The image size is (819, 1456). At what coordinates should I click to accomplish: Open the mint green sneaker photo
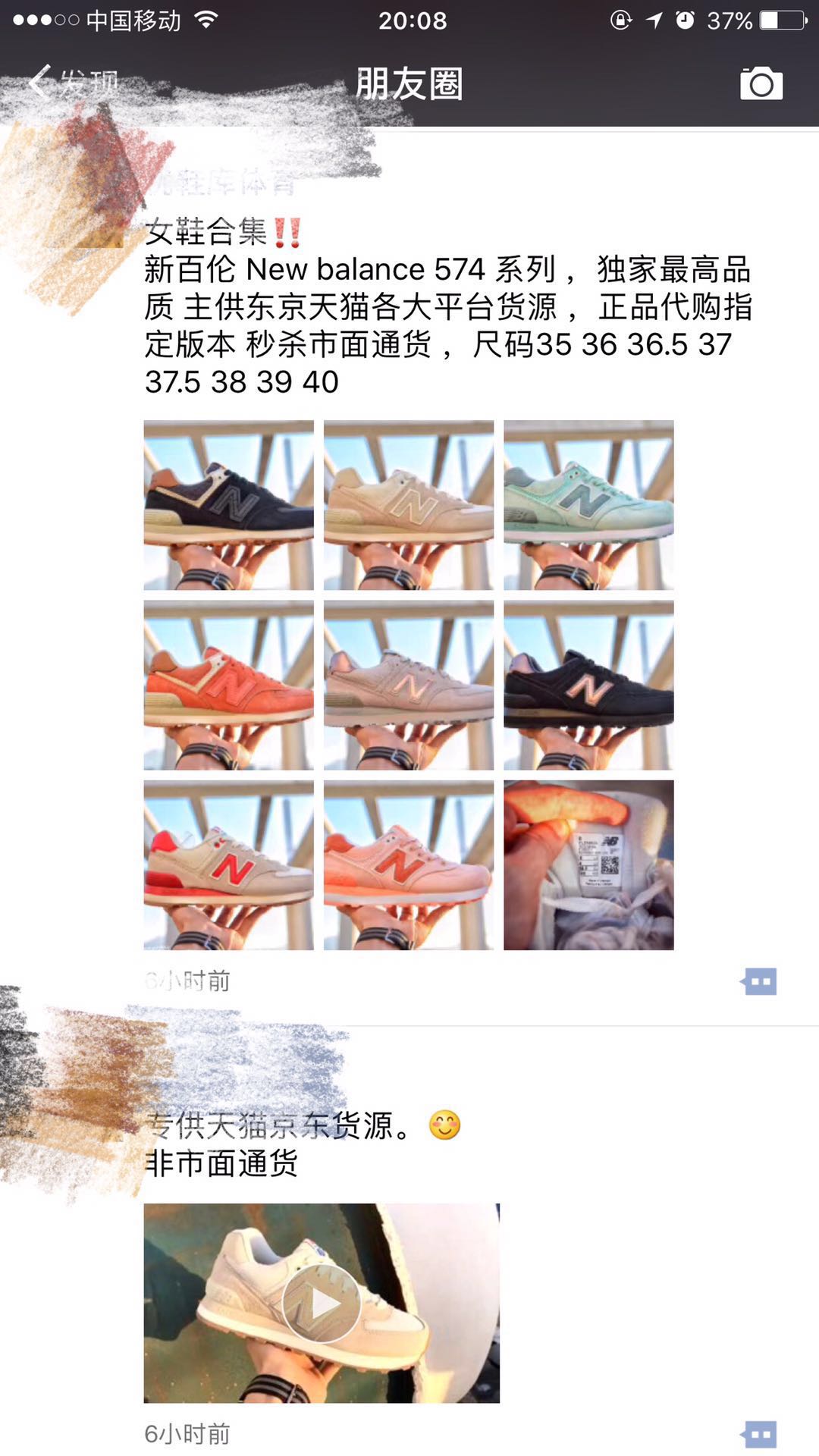click(x=588, y=505)
